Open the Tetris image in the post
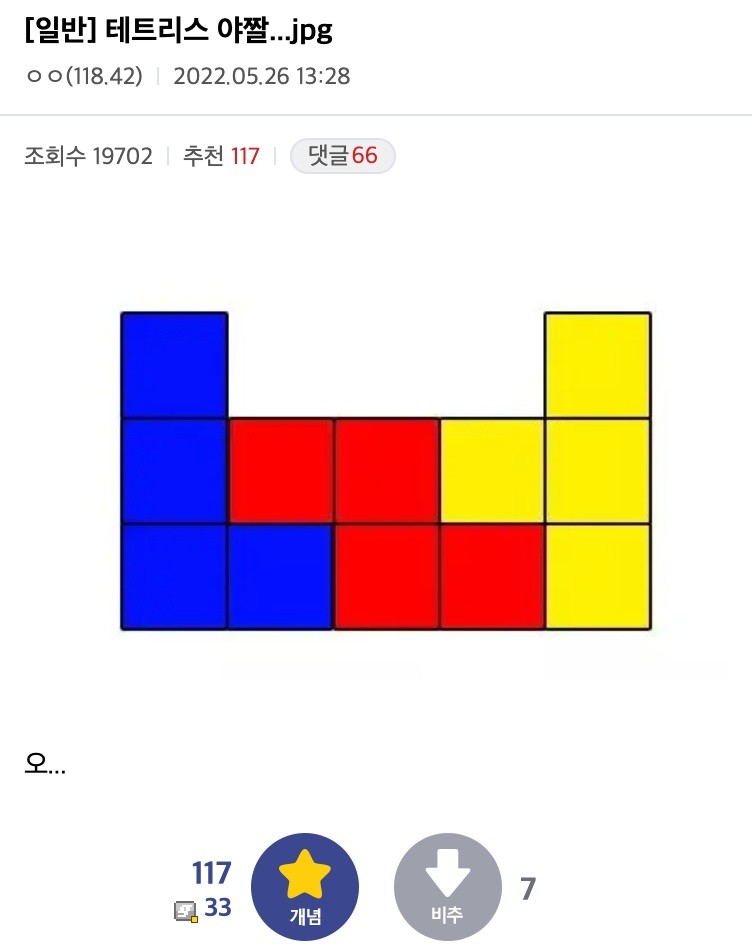This screenshot has width=752, height=949. coord(386,471)
